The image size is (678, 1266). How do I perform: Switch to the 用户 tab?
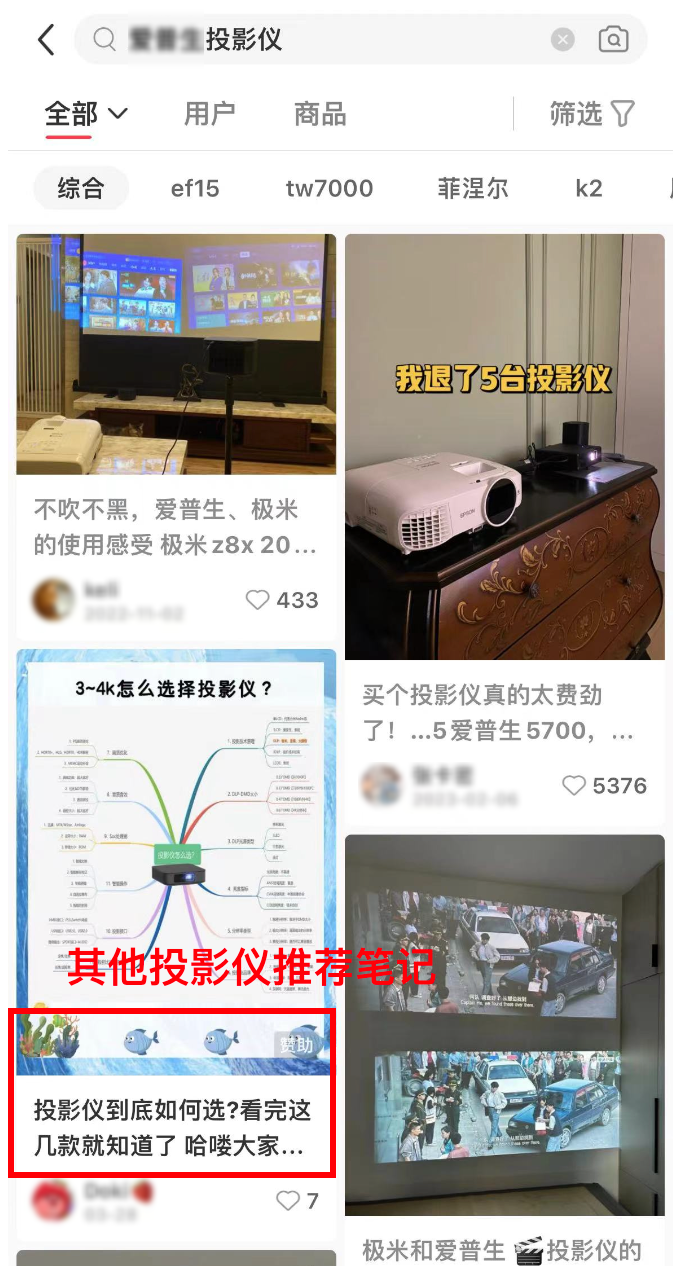209,114
